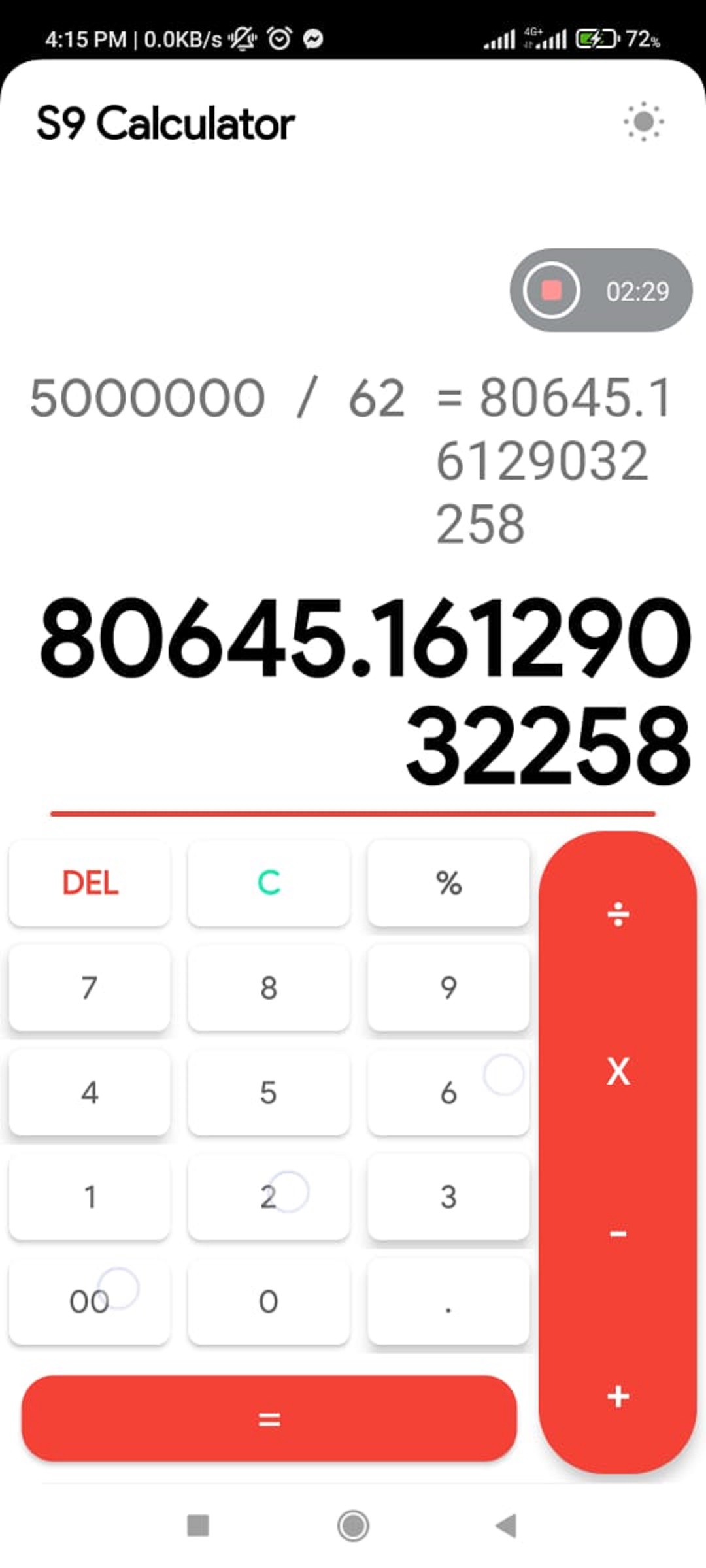Toggle the light/dark theme sun icon

point(643,122)
